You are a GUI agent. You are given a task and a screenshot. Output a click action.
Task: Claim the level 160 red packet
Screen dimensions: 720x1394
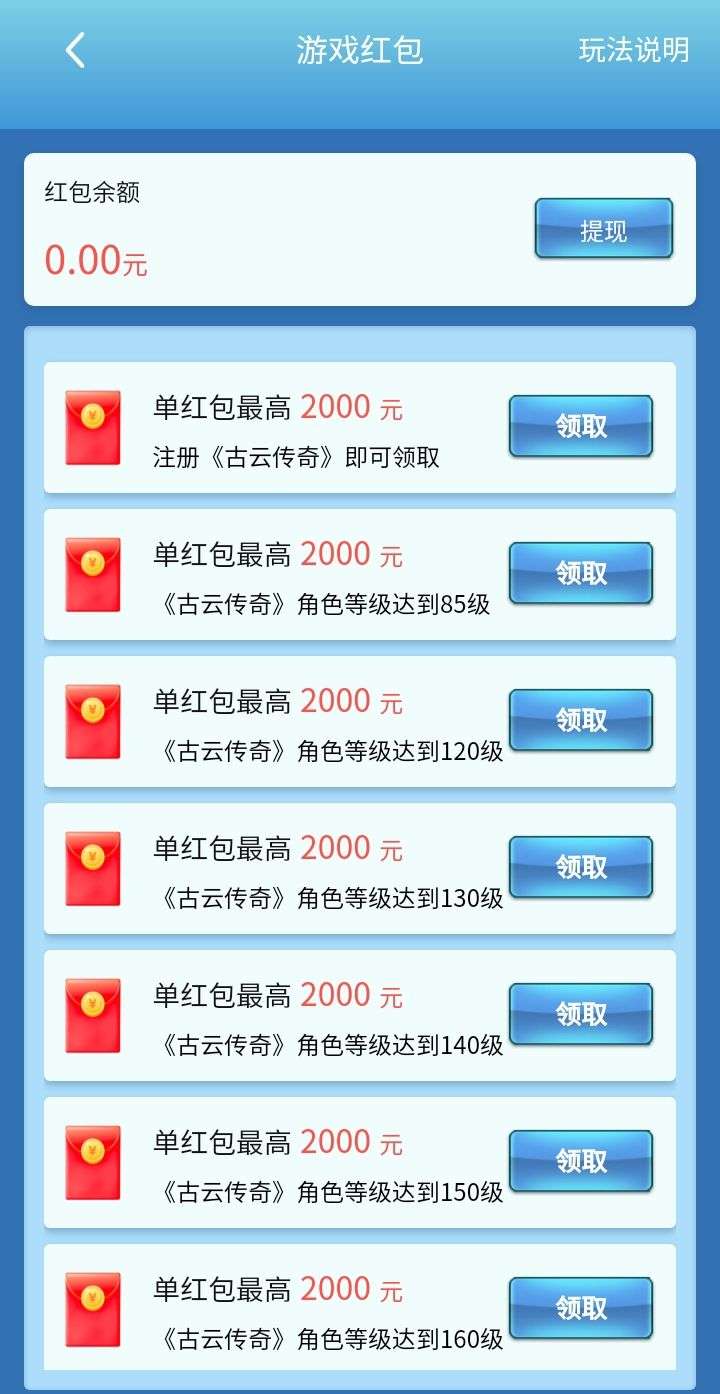tap(581, 1308)
